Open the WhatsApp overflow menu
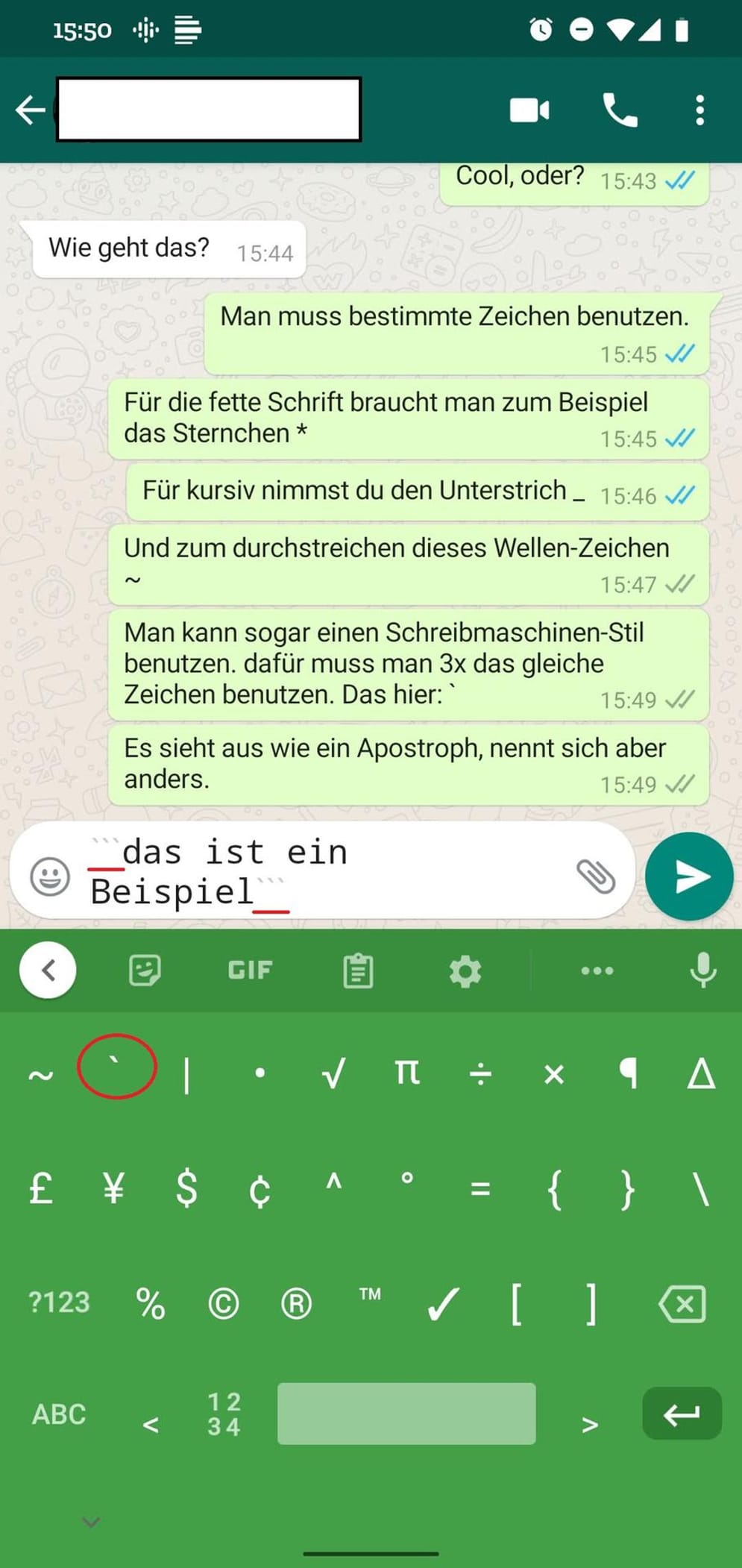 pyautogui.click(x=699, y=110)
